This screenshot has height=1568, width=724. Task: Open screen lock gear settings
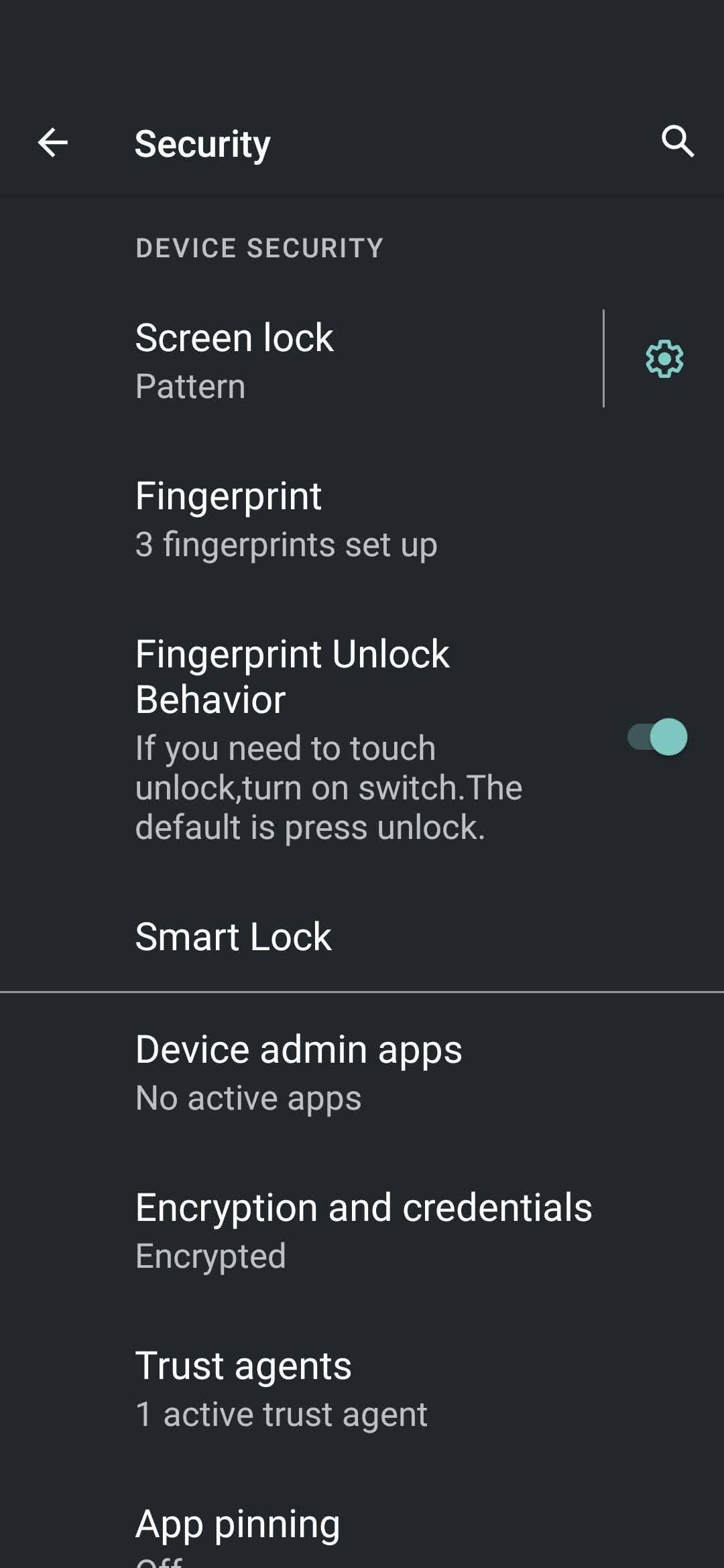tap(664, 358)
